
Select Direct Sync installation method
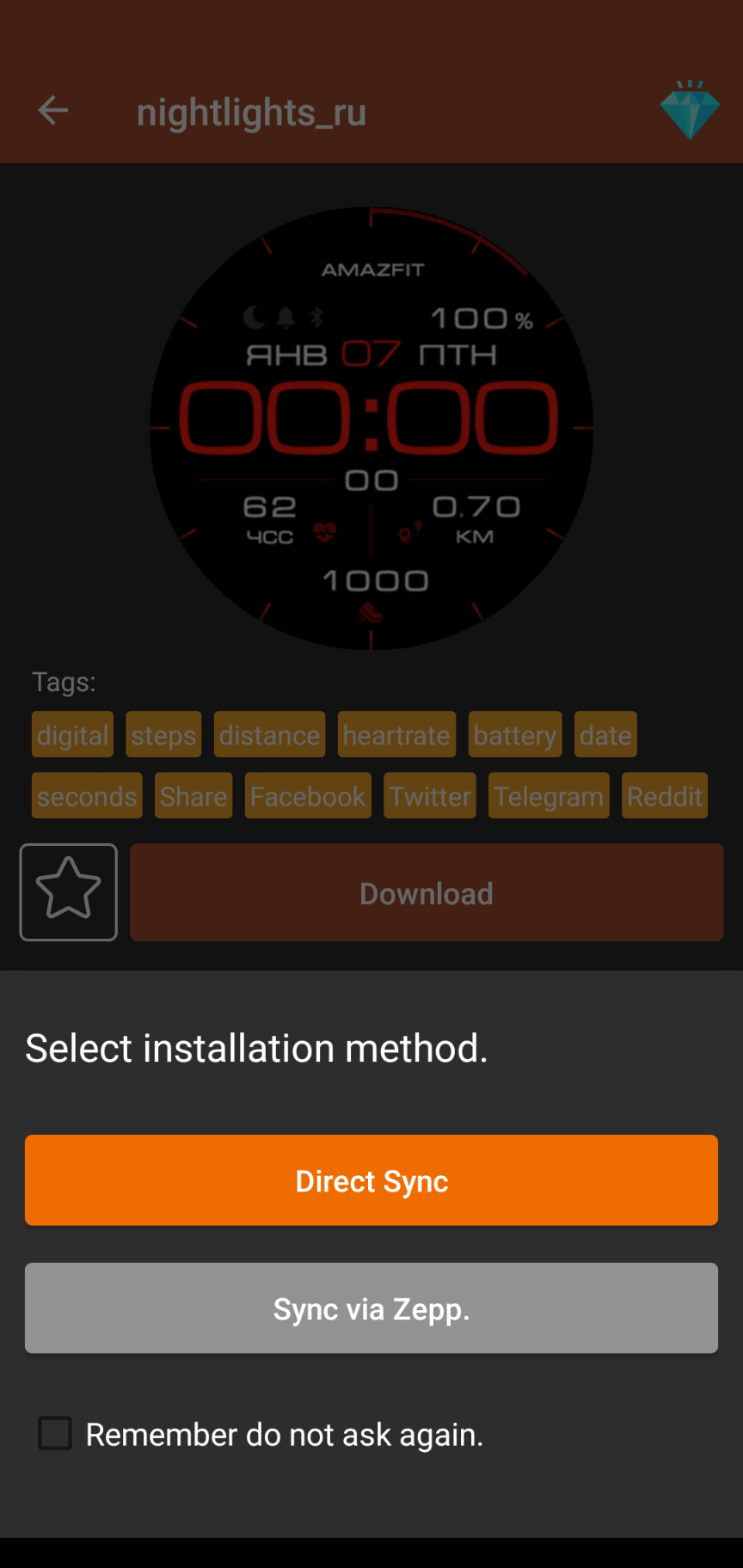tap(371, 1179)
